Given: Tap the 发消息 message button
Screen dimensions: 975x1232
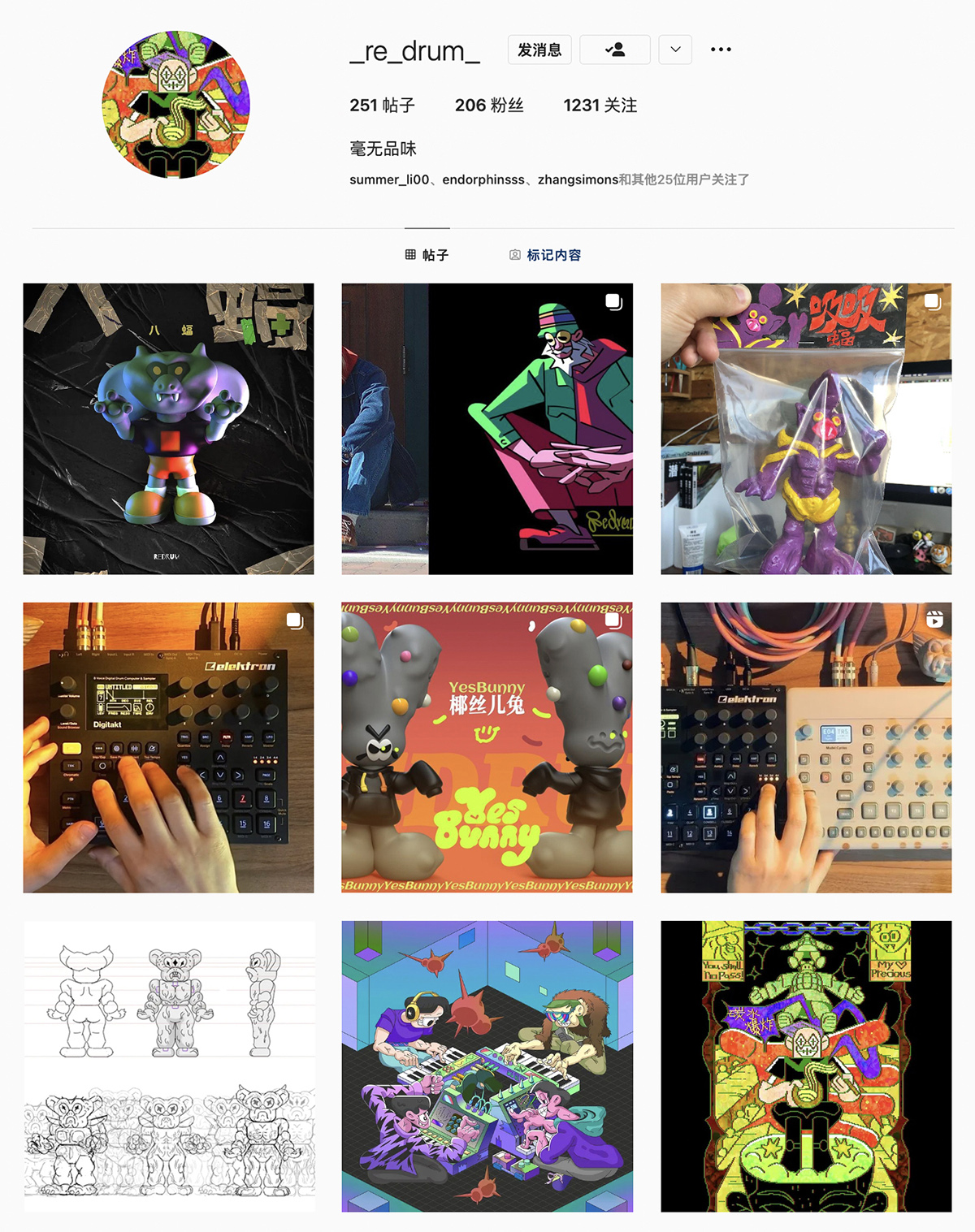Looking at the screenshot, I should pos(539,50).
